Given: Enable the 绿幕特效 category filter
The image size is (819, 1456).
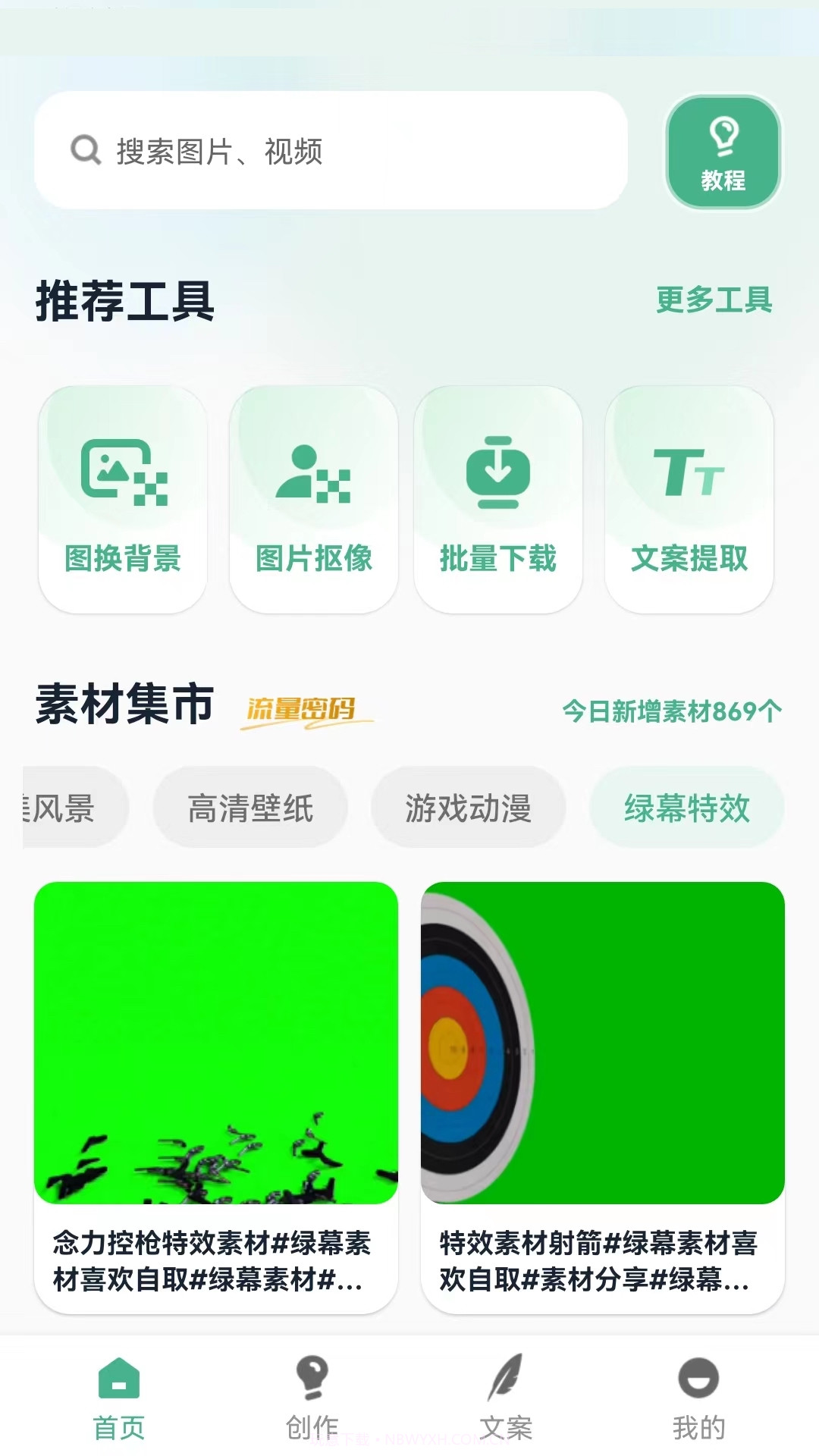Looking at the screenshot, I should point(686,808).
